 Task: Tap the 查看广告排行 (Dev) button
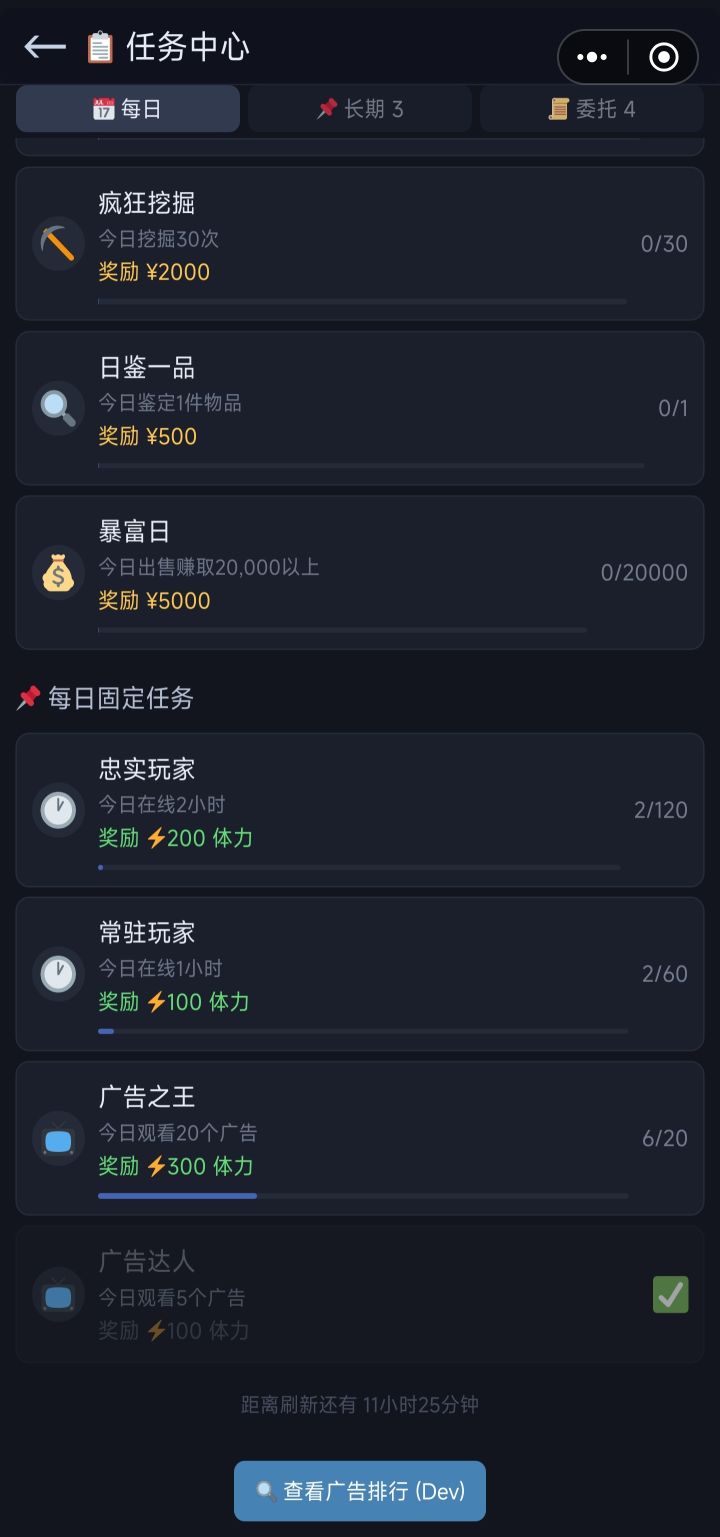click(x=360, y=1491)
